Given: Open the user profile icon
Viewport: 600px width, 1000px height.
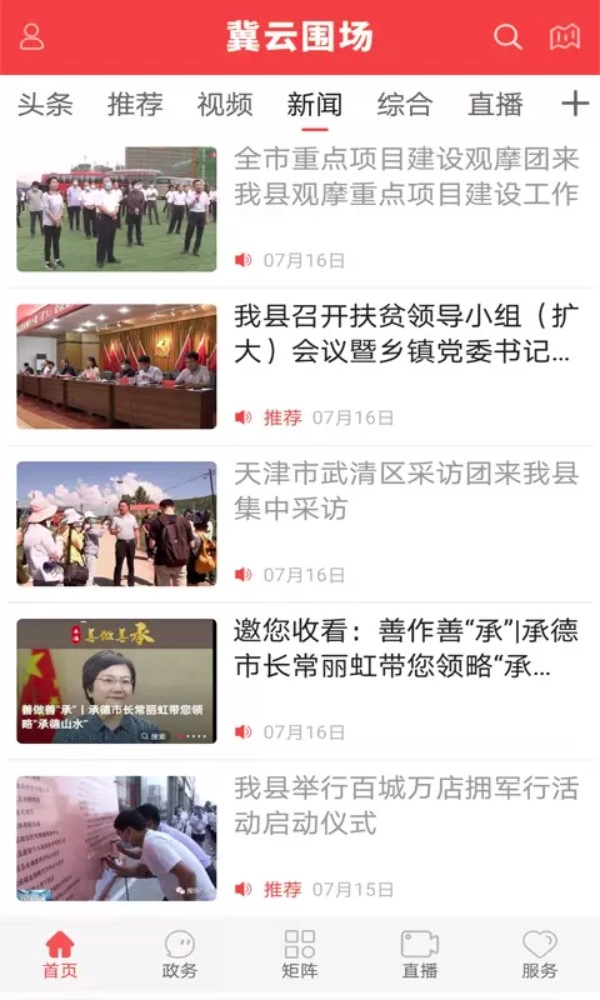Looking at the screenshot, I should pyautogui.click(x=32, y=37).
